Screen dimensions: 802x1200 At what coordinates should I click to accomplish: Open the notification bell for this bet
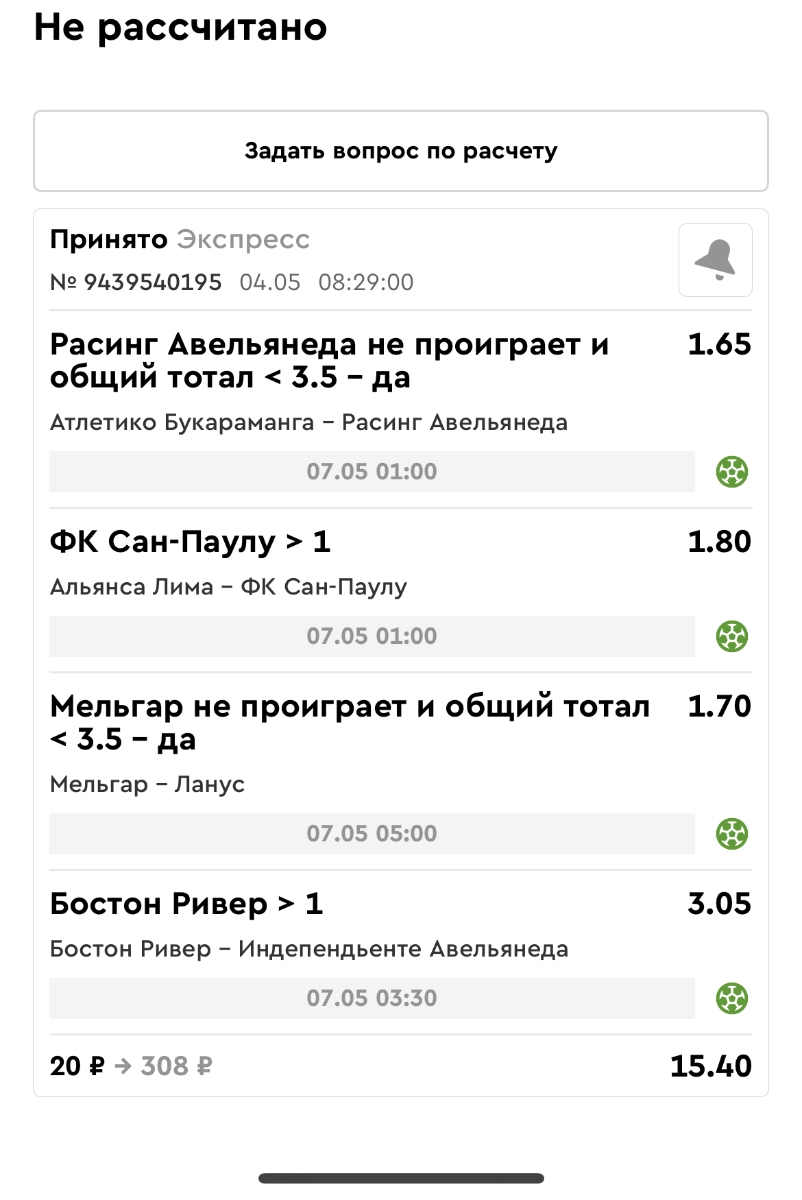click(x=715, y=260)
